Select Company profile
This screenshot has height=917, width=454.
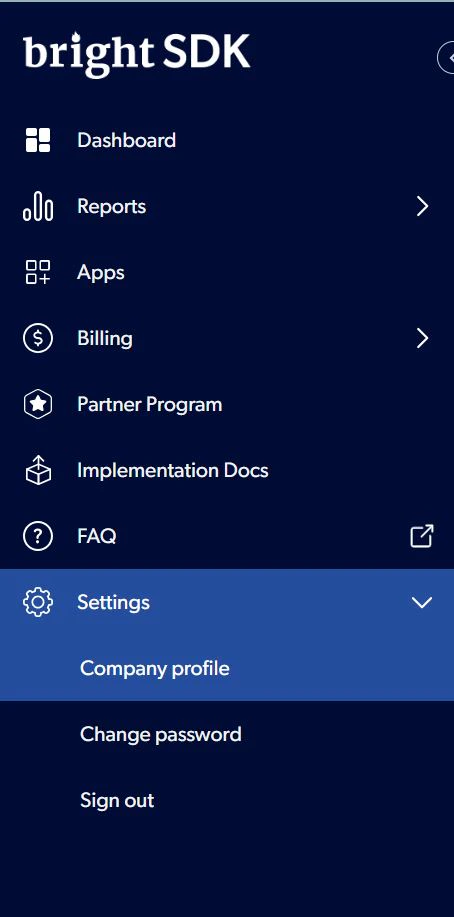tap(227, 668)
